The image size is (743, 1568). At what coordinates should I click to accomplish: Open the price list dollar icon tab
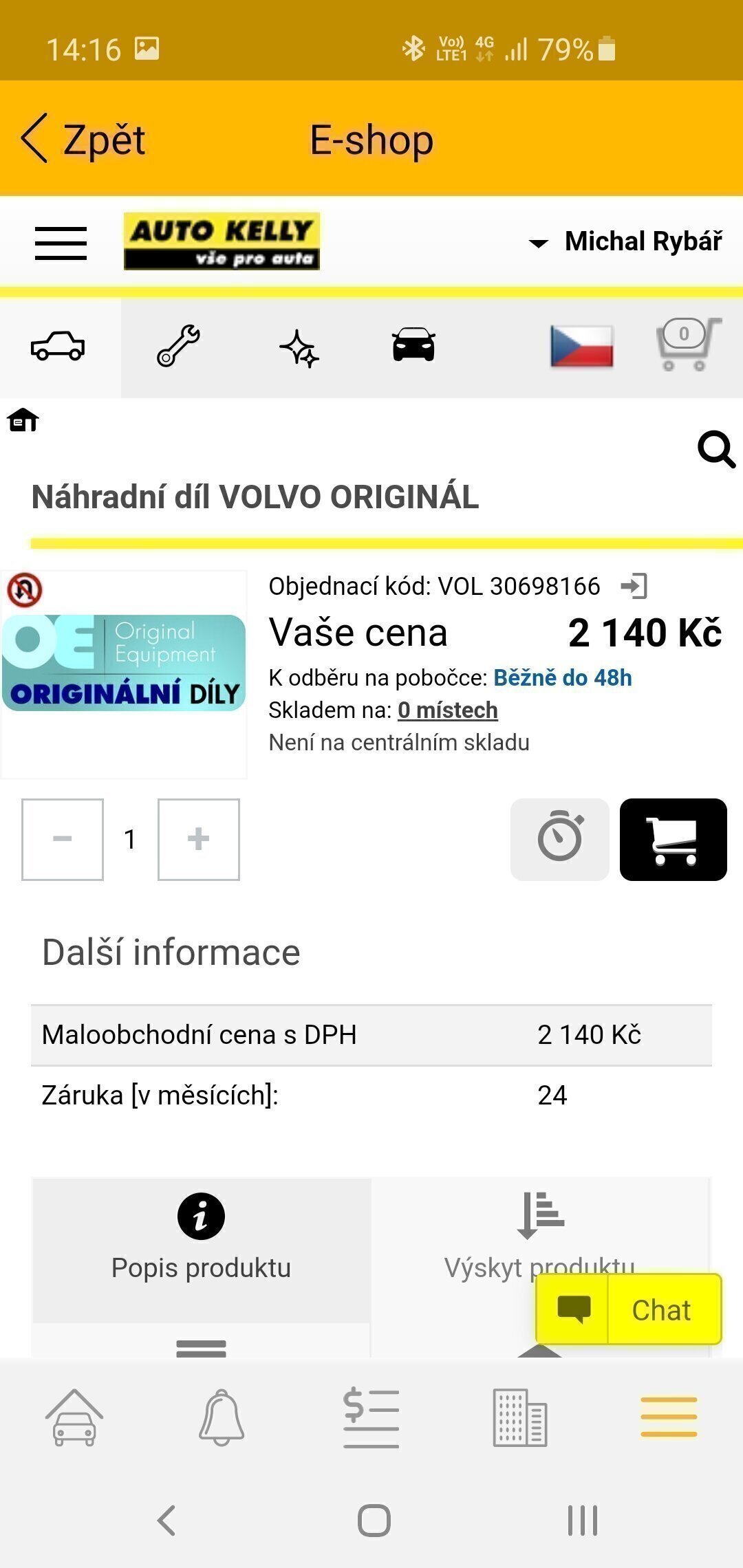coord(371,1417)
